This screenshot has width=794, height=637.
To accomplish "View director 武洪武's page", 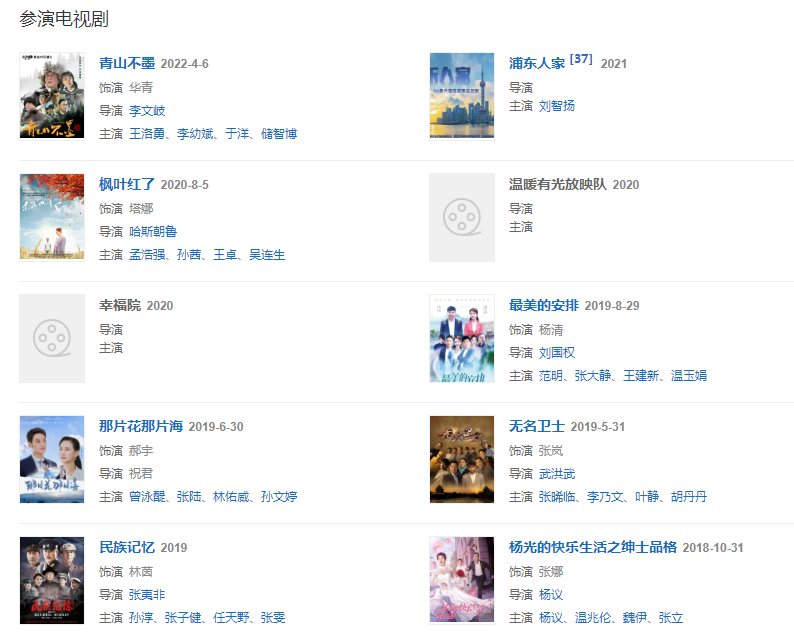I will pos(557,474).
